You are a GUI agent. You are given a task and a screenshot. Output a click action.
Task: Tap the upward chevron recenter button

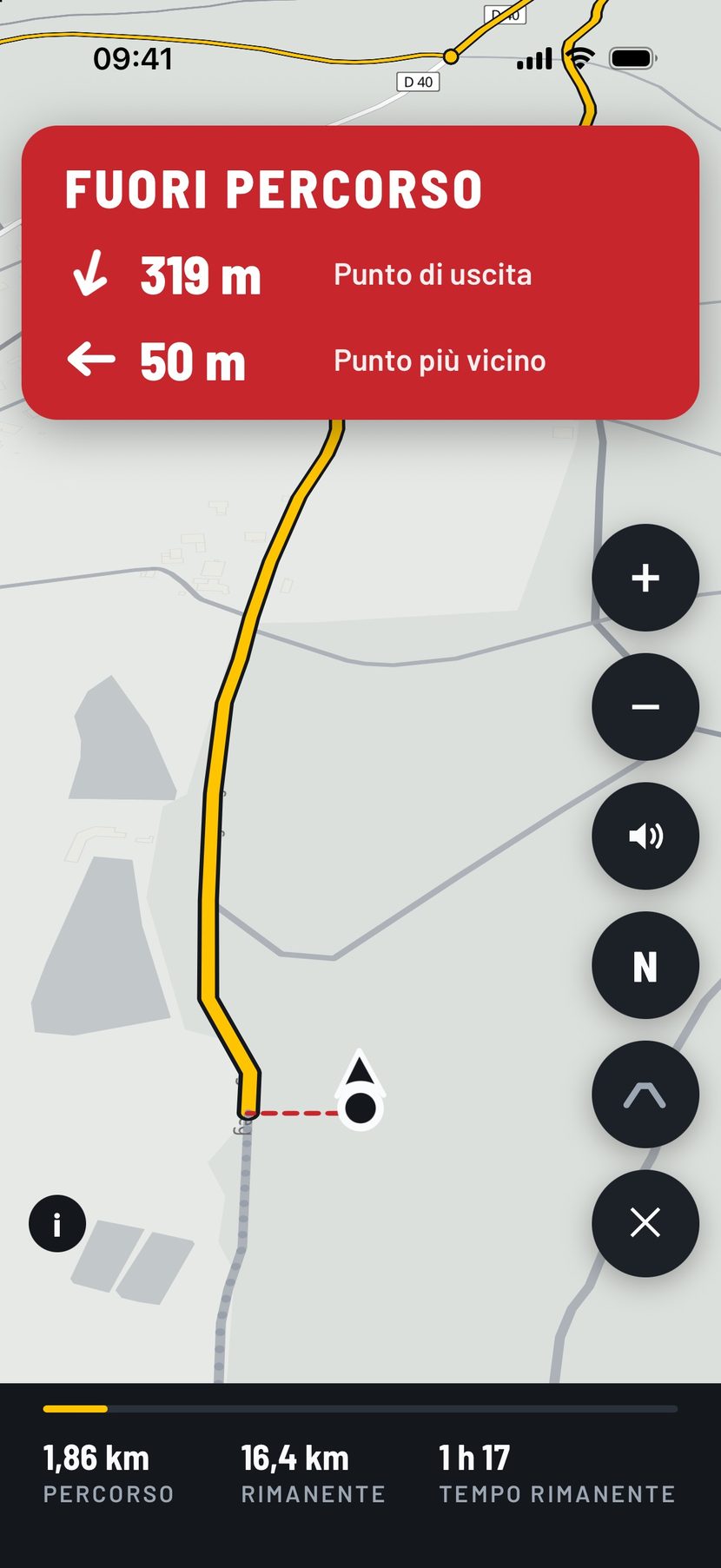click(x=645, y=1095)
